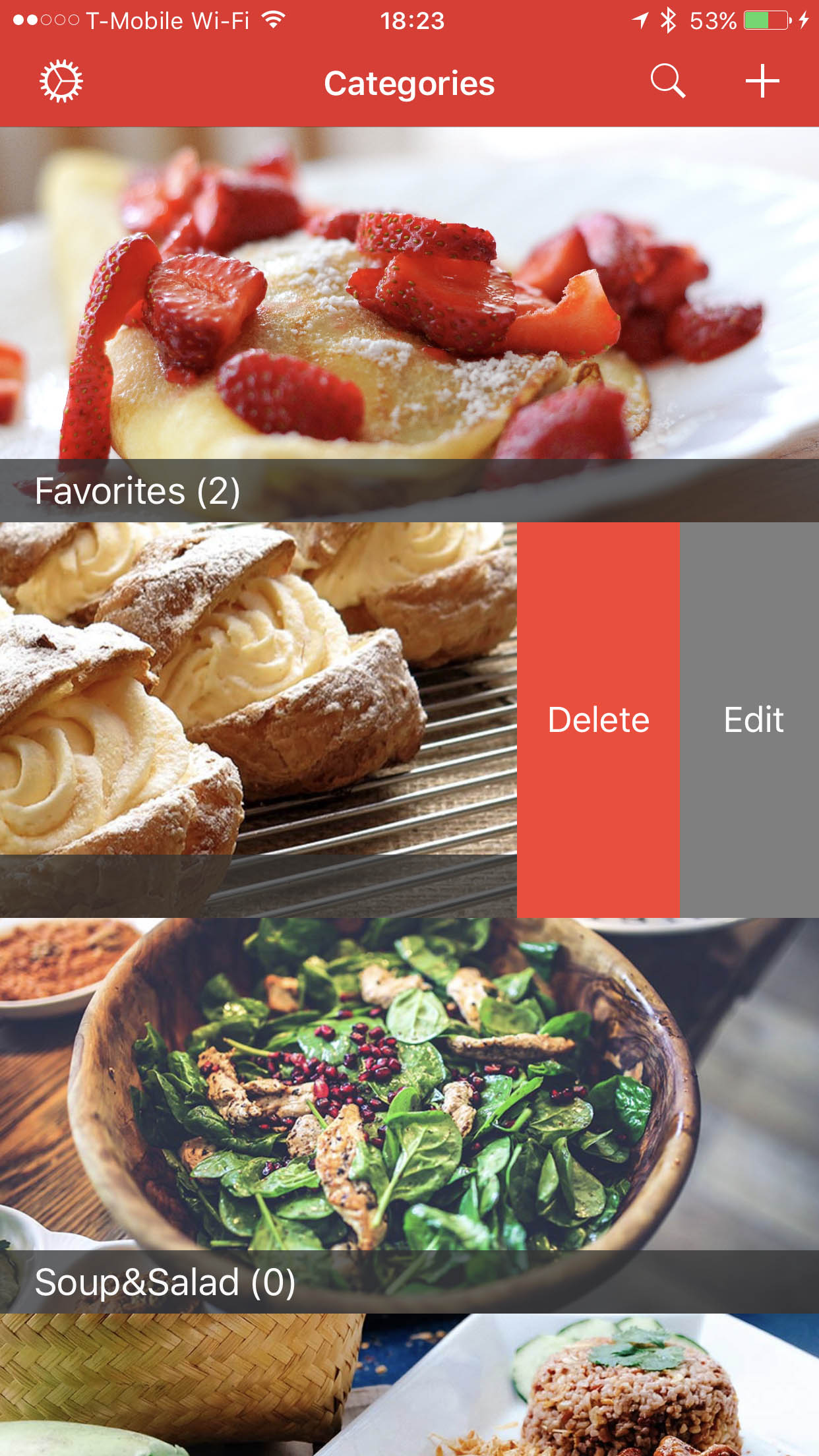The width and height of the screenshot is (819, 1456).
Task: Open the settings gear icon
Action: click(61, 82)
